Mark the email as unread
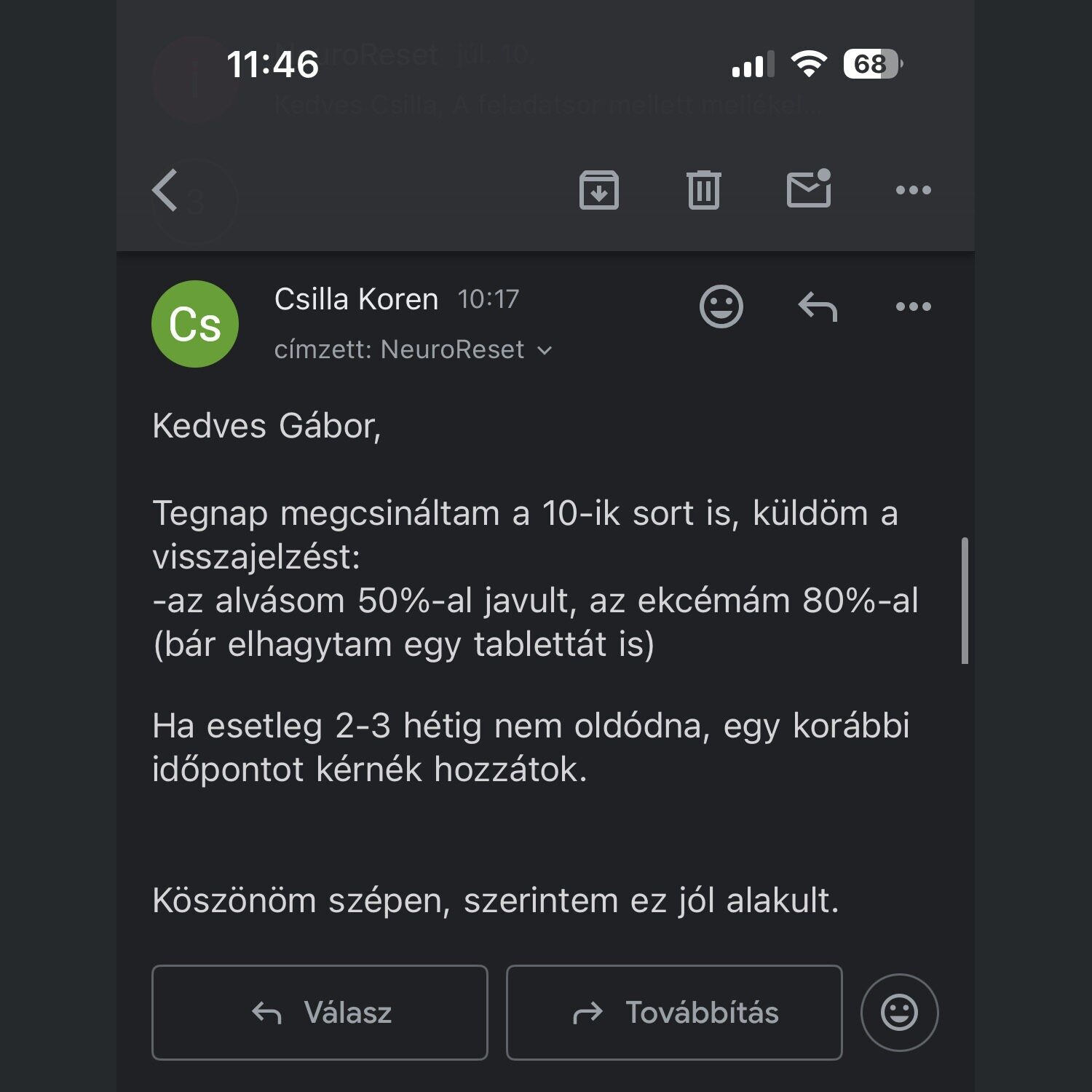Image resolution: width=1092 pixels, height=1092 pixels. (809, 189)
